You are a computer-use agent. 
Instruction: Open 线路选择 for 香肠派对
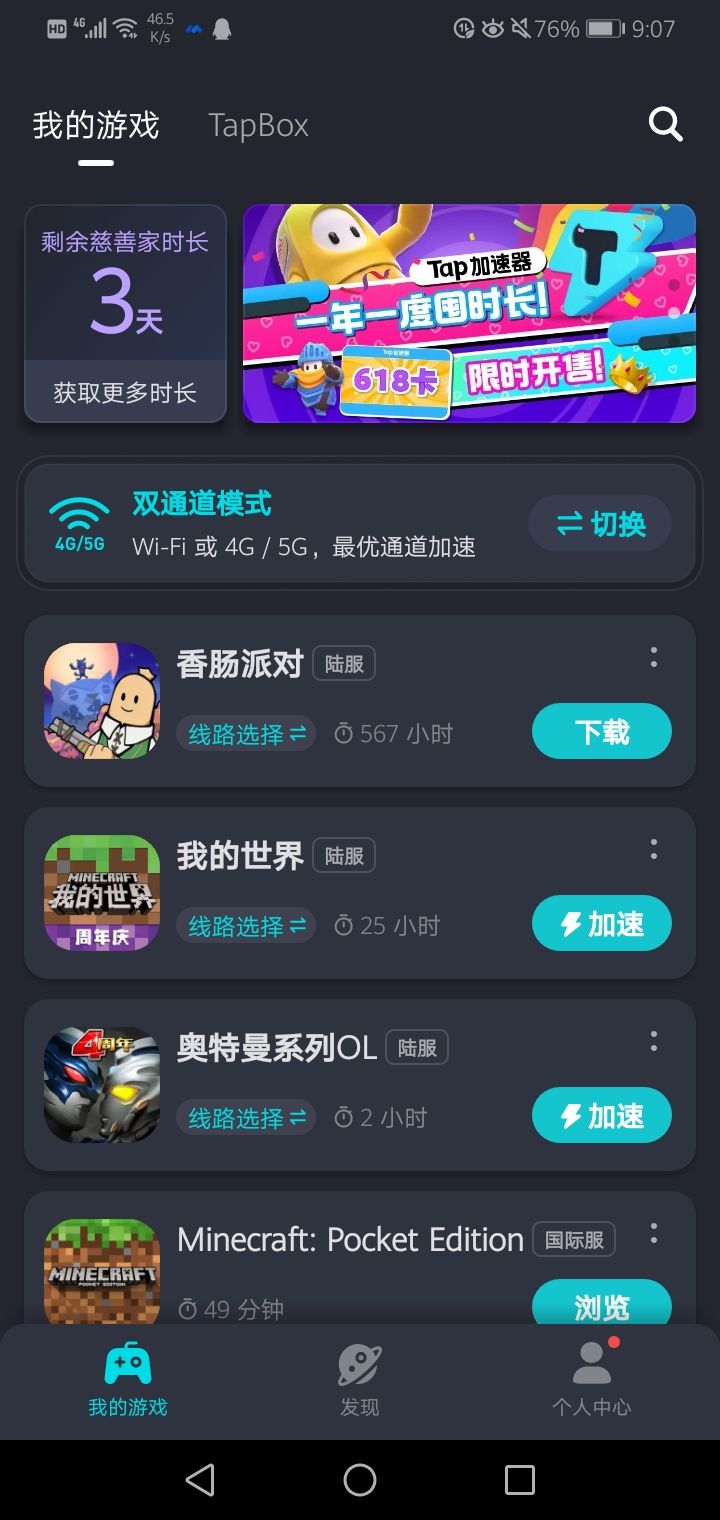point(246,733)
